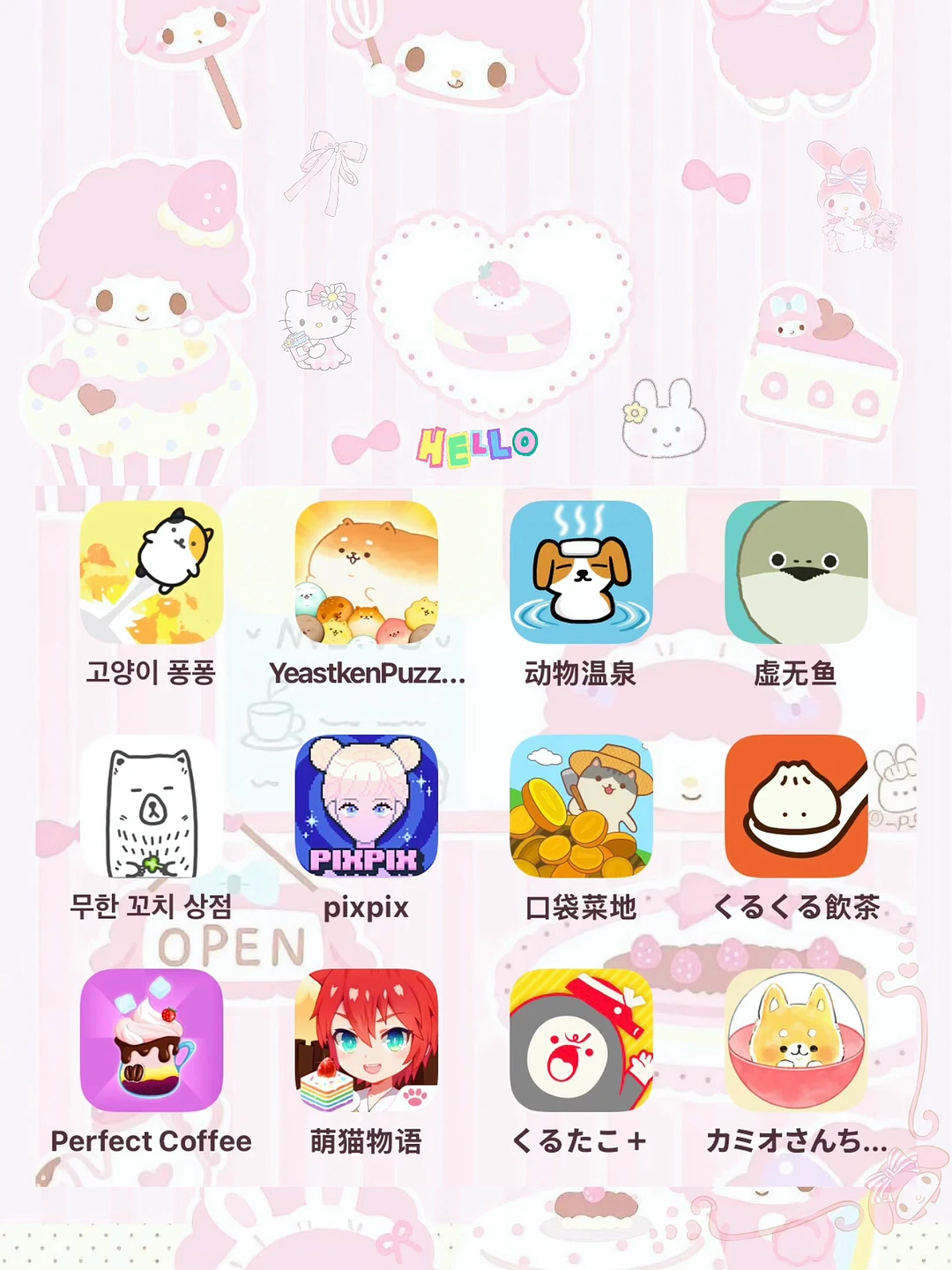This screenshot has width=952, height=1270.
Task: Tap the 萌猫物语 app name
Action: coord(366,1142)
